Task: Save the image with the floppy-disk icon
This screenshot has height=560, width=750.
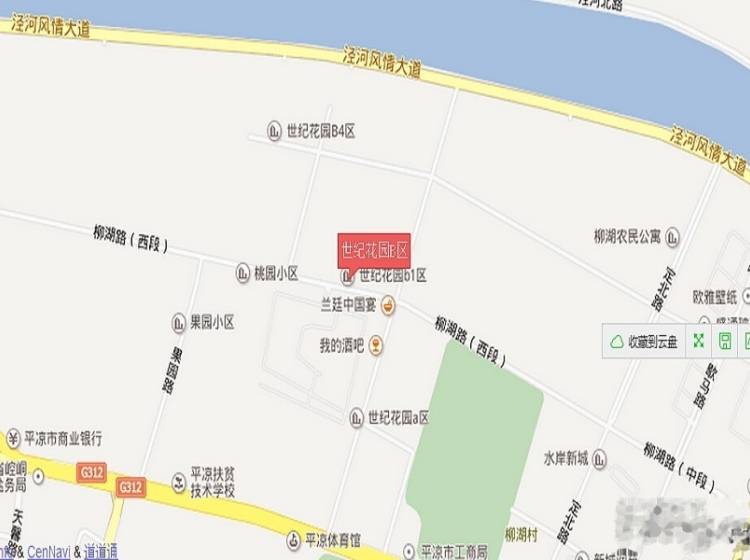Action: point(725,341)
